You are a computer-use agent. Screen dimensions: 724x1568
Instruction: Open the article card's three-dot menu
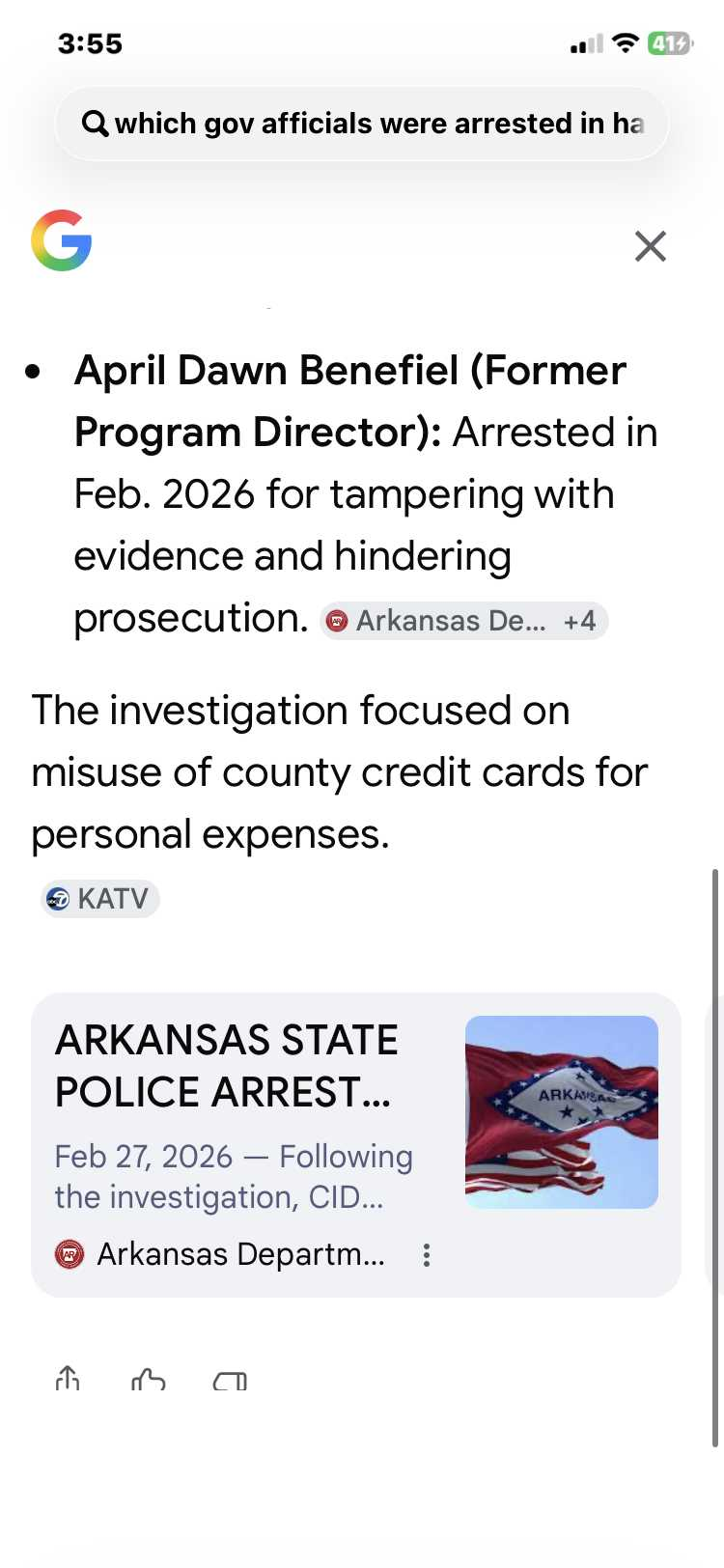point(426,1254)
